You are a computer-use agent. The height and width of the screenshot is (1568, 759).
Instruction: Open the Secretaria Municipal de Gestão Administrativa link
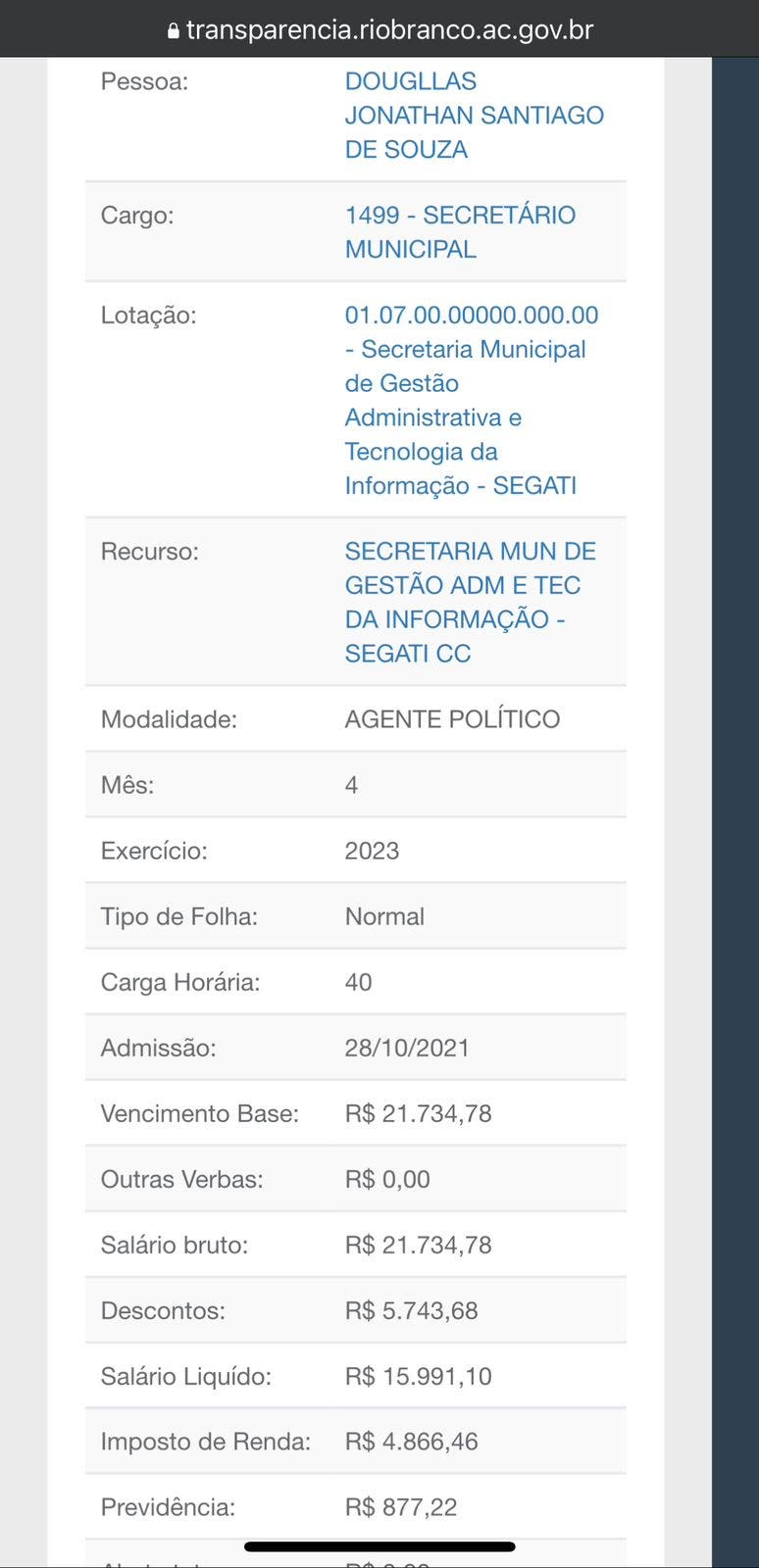[471, 400]
